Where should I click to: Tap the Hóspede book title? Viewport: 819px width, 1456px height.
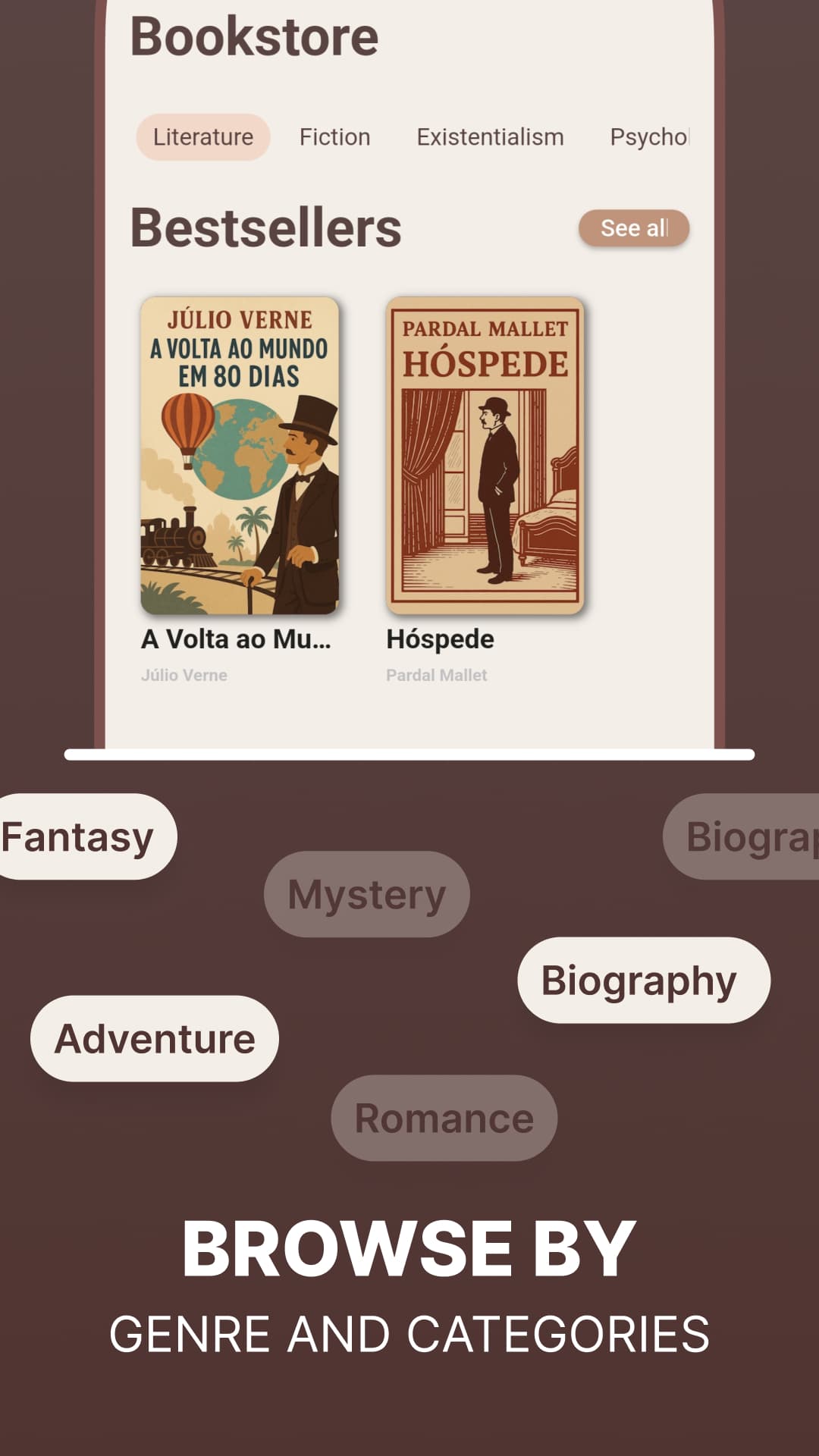coord(440,639)
